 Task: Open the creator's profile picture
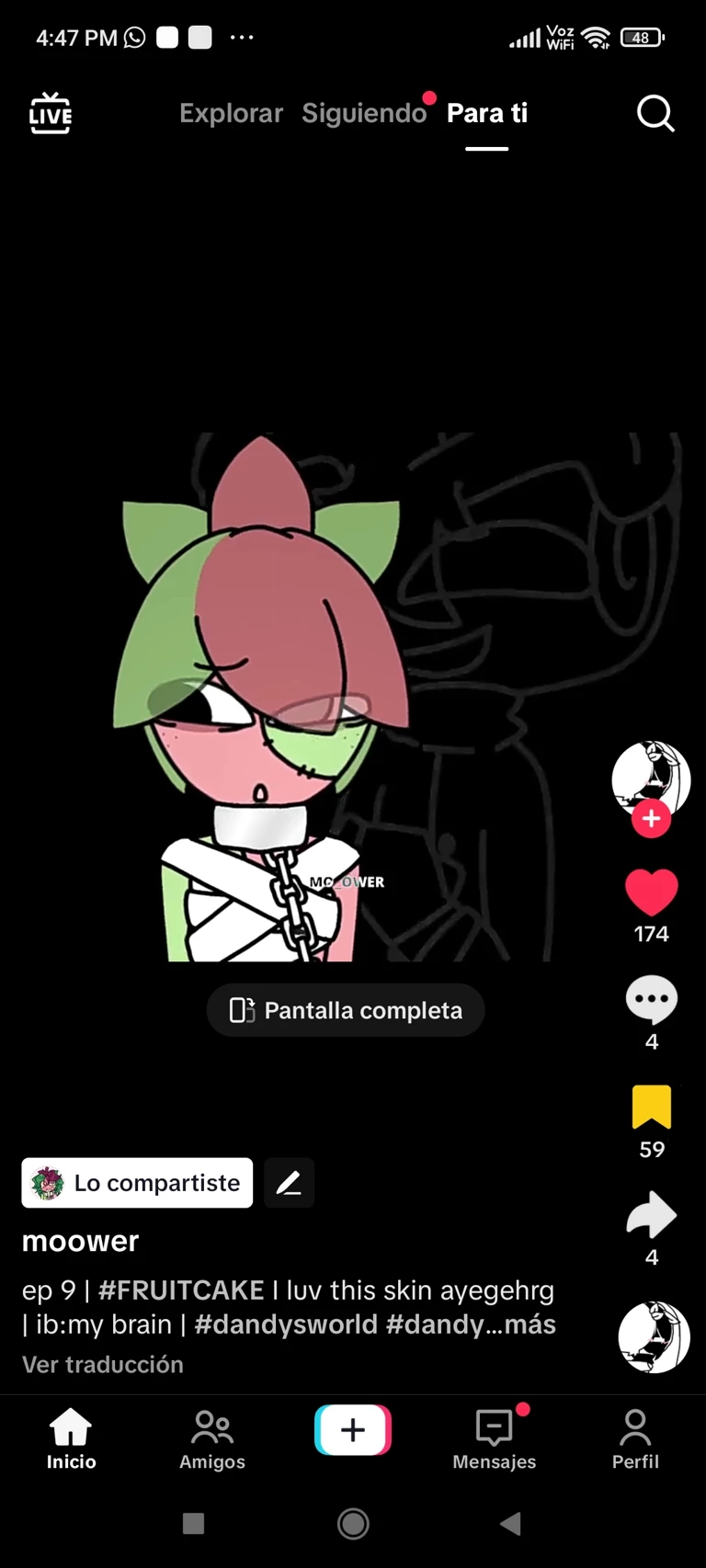tap(651, 777)
